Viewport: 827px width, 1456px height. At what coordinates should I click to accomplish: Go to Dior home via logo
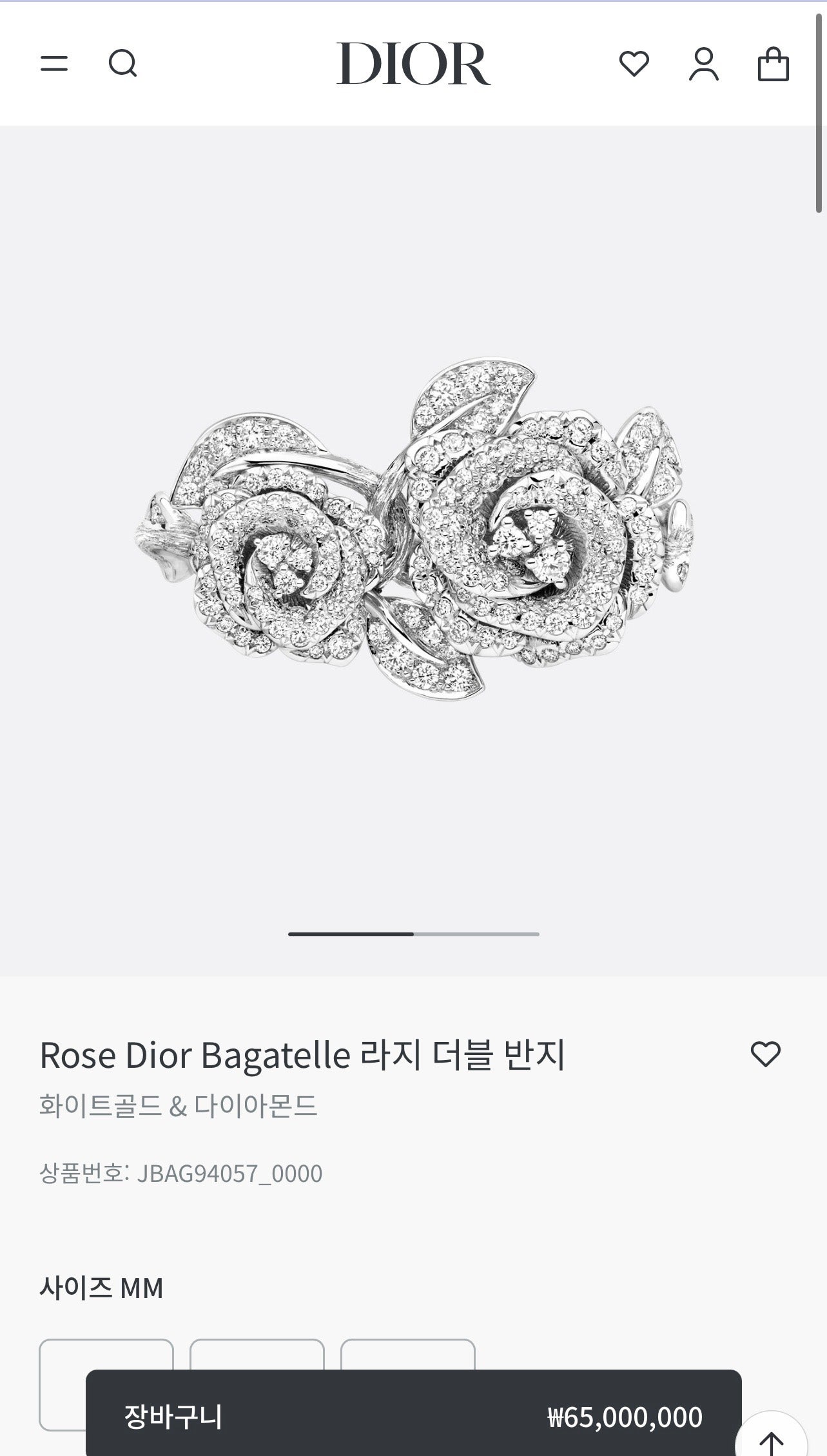click(x=413, y=63)
